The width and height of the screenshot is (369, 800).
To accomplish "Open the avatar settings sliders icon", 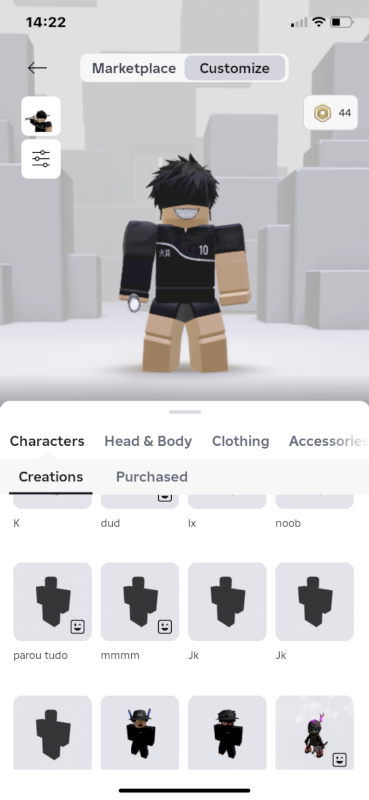I will [41, 159].
